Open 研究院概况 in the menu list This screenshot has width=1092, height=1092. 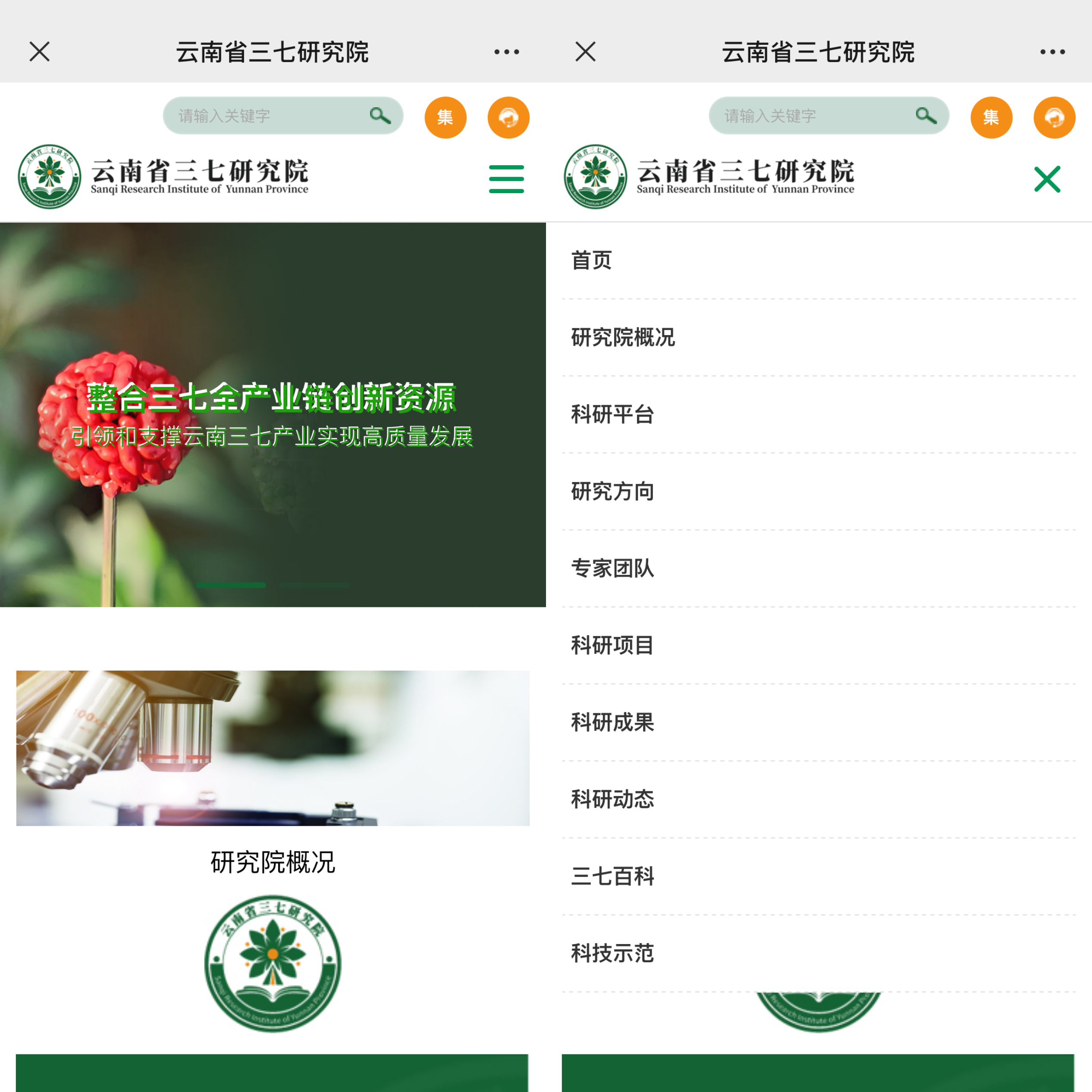click(x=623, y=337)
